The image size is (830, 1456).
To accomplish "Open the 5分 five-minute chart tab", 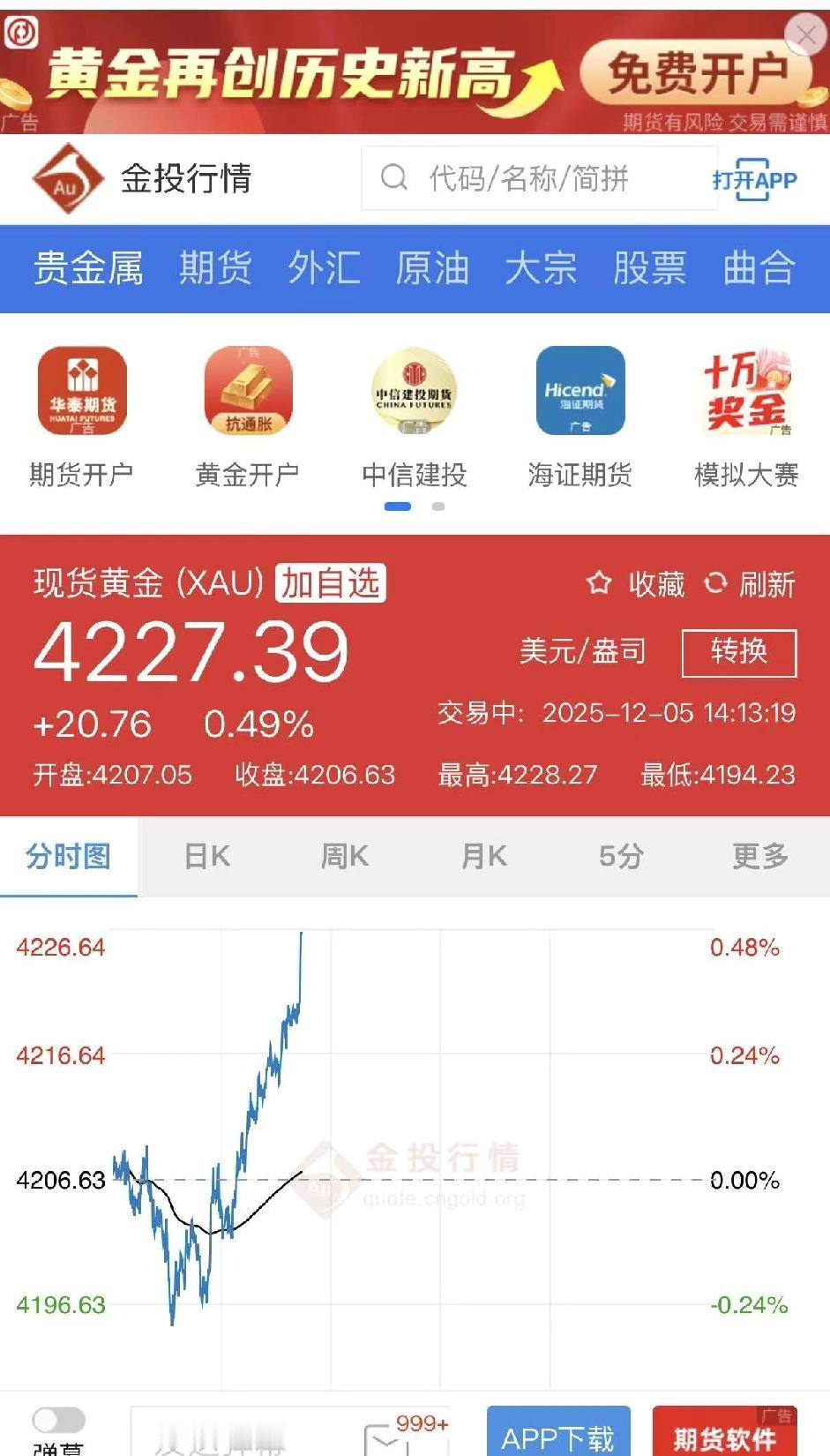I will 620,856.
